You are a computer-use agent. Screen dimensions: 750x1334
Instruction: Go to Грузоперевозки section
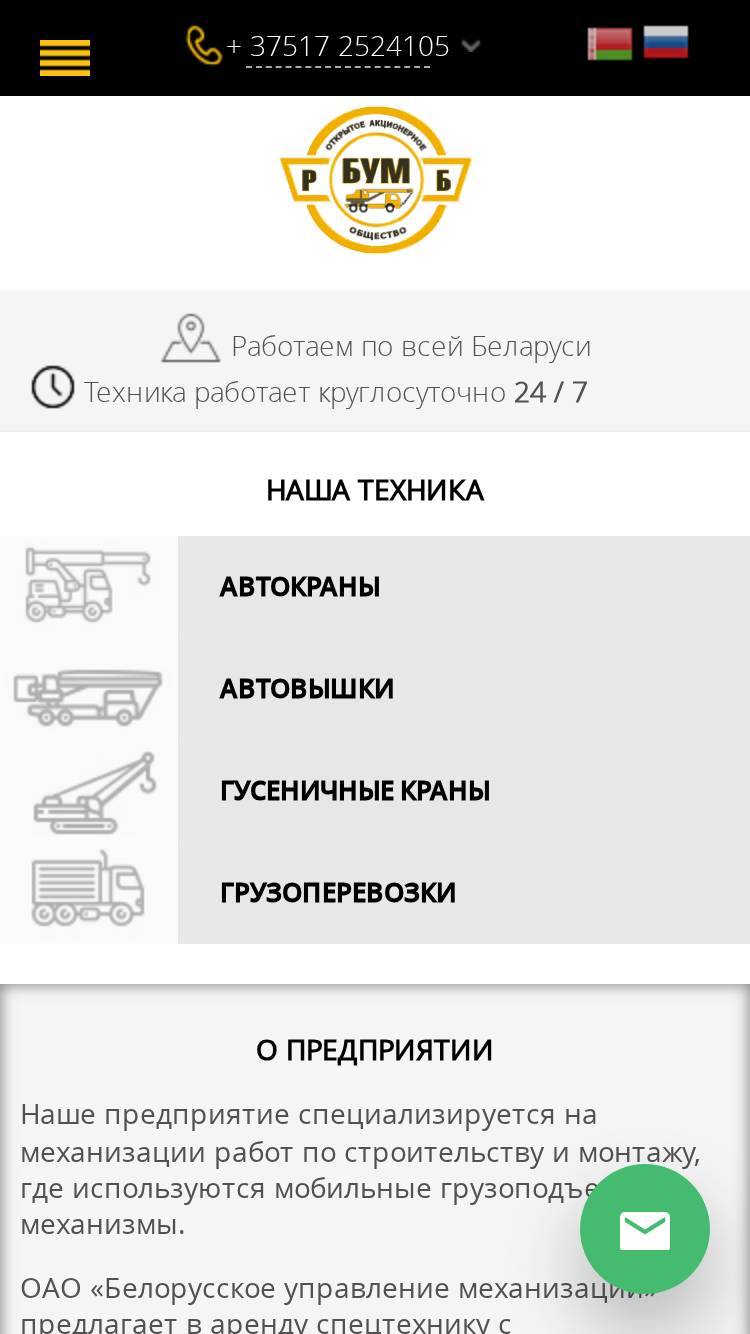coord(375,892)
